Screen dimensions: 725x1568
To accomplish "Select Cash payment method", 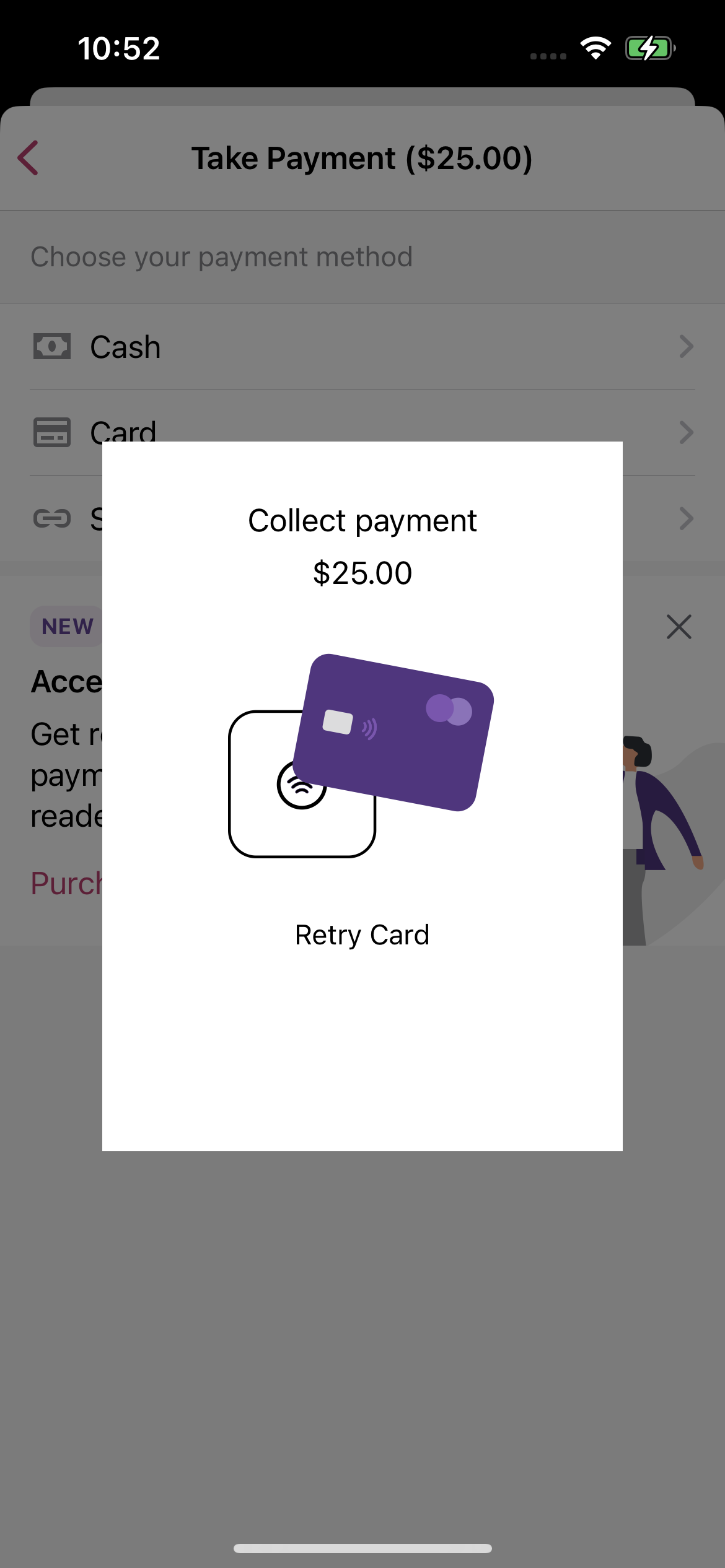I will [362, 347].
